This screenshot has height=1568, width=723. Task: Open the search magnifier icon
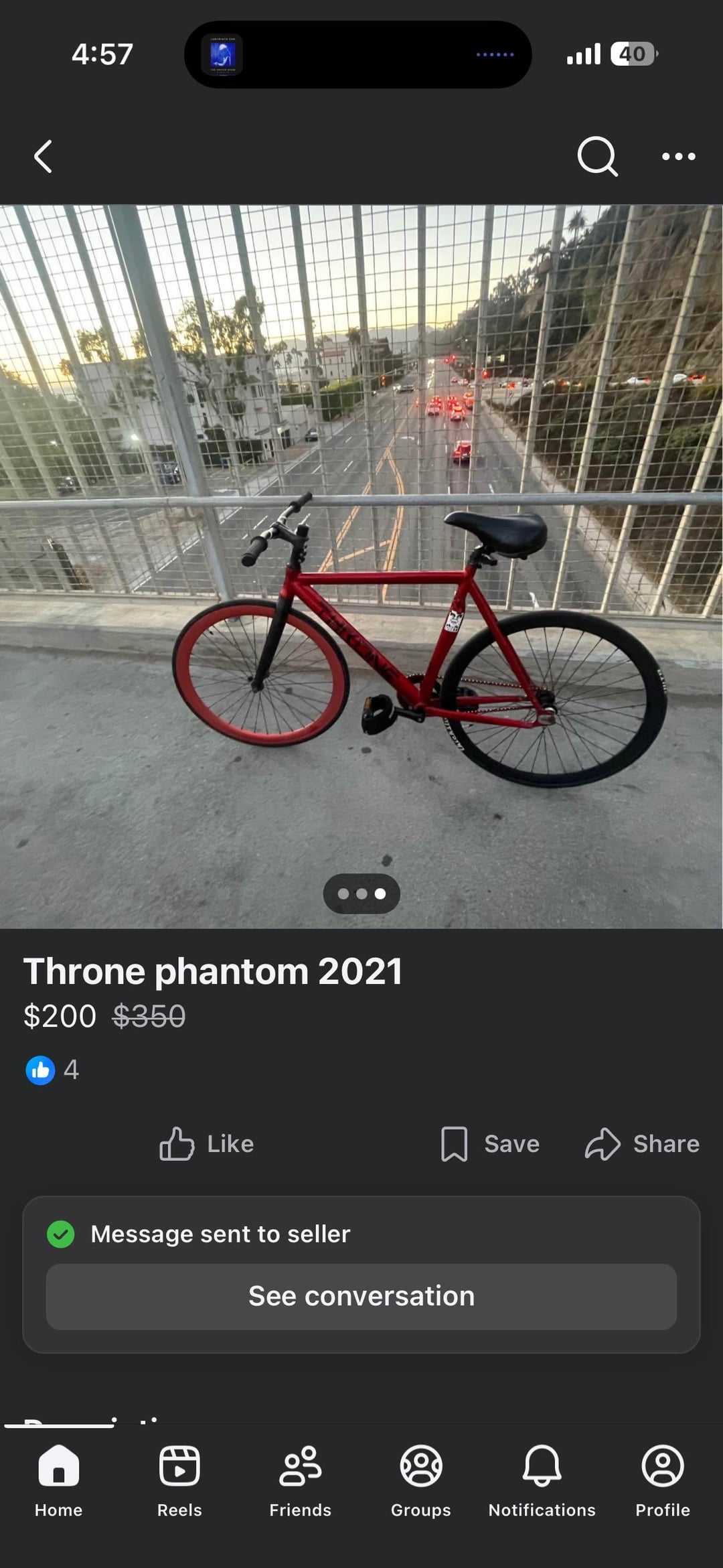pyautogui.click(x=596, y=157)
